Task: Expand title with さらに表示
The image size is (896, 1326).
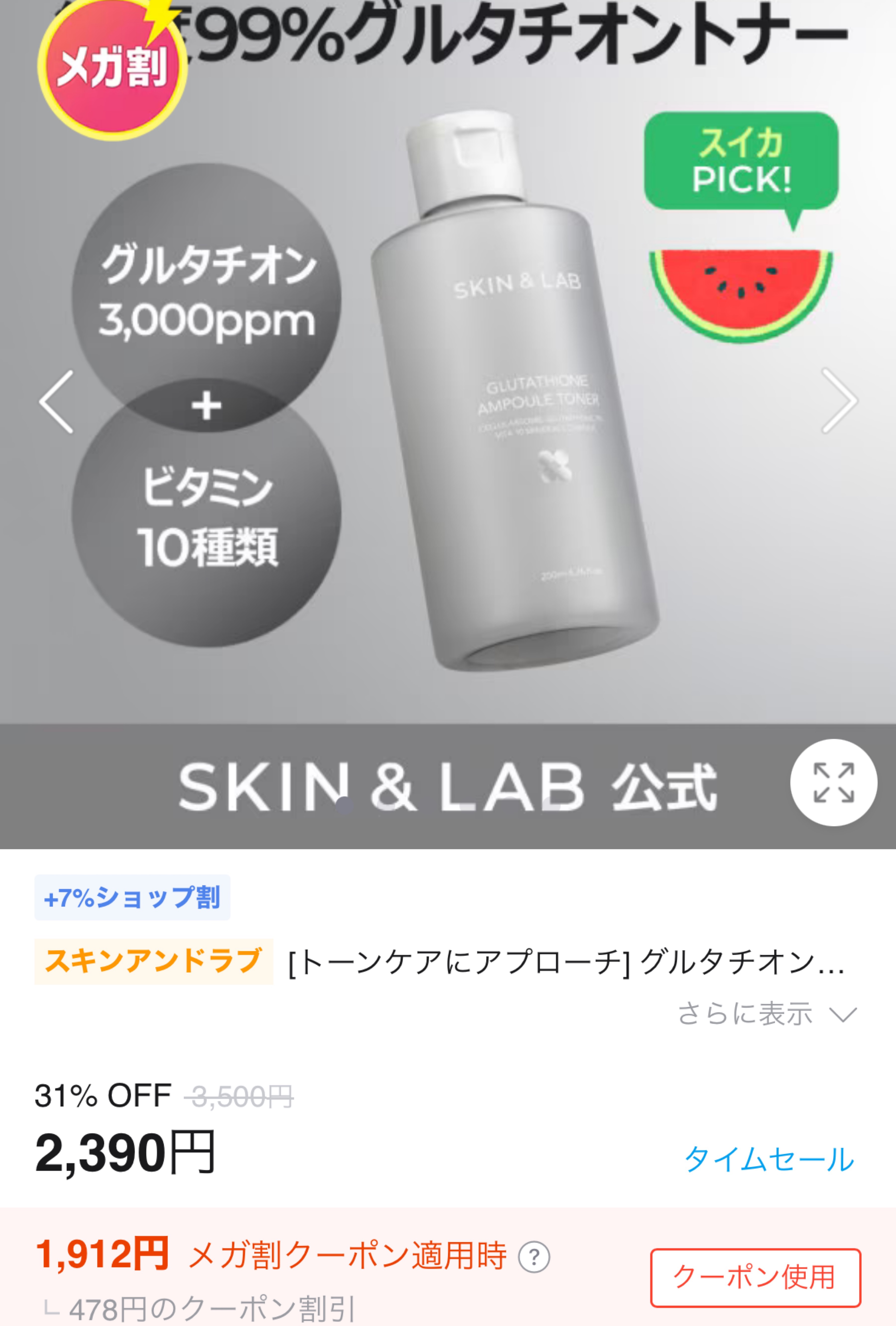Action: (766, 1014)
